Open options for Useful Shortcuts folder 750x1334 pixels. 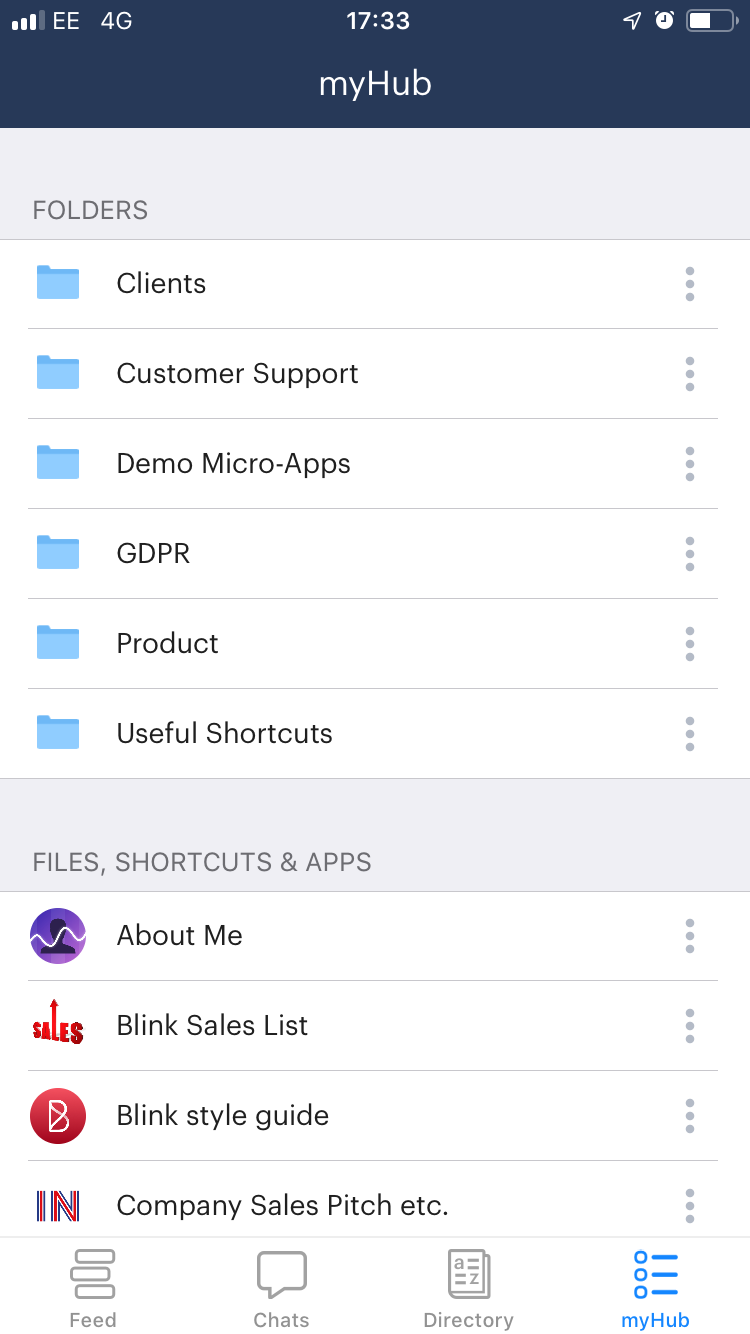(x=690, y=734)
